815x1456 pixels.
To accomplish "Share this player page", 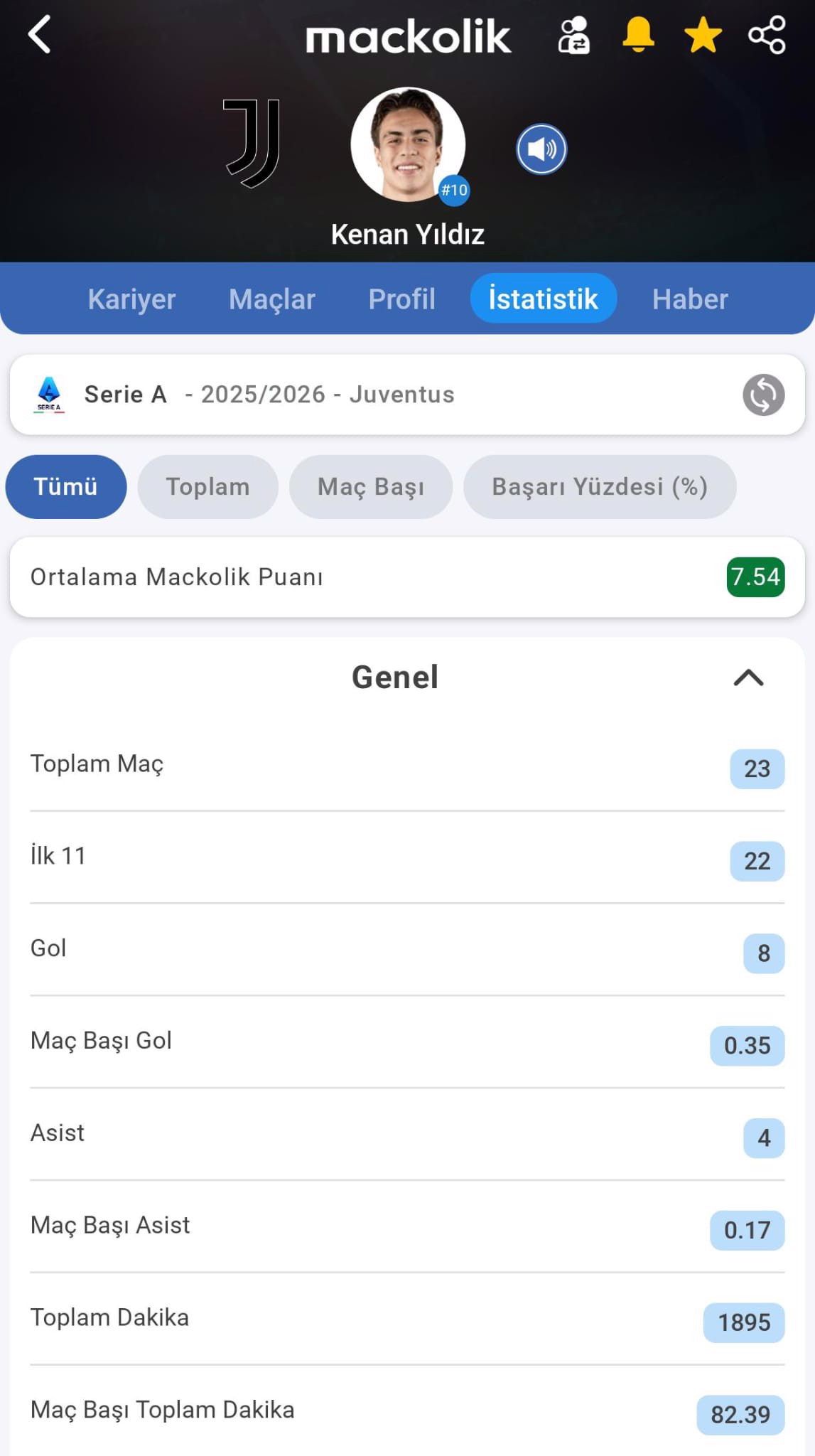I will coord(767,35).
